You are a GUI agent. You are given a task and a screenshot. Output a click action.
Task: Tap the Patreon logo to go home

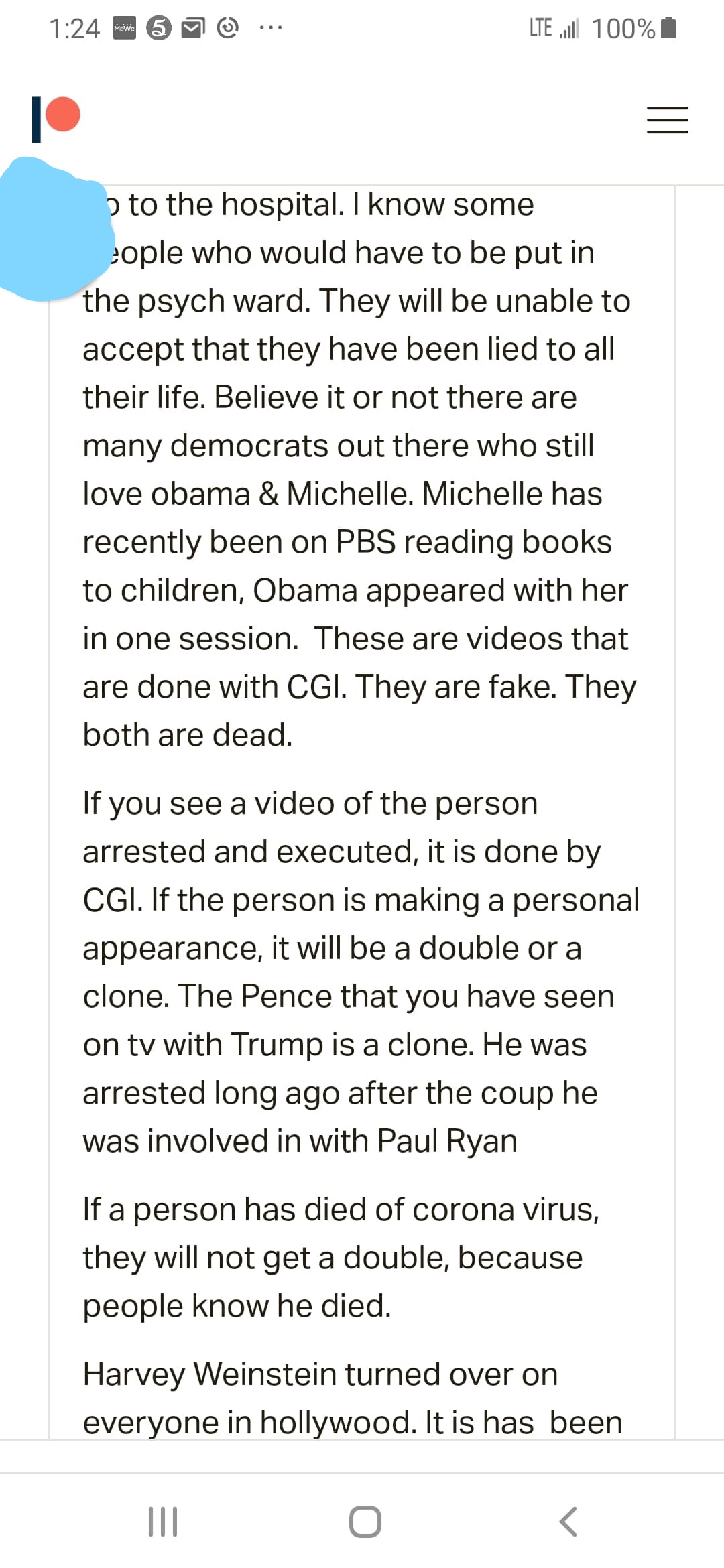click(x=56, y=119)
